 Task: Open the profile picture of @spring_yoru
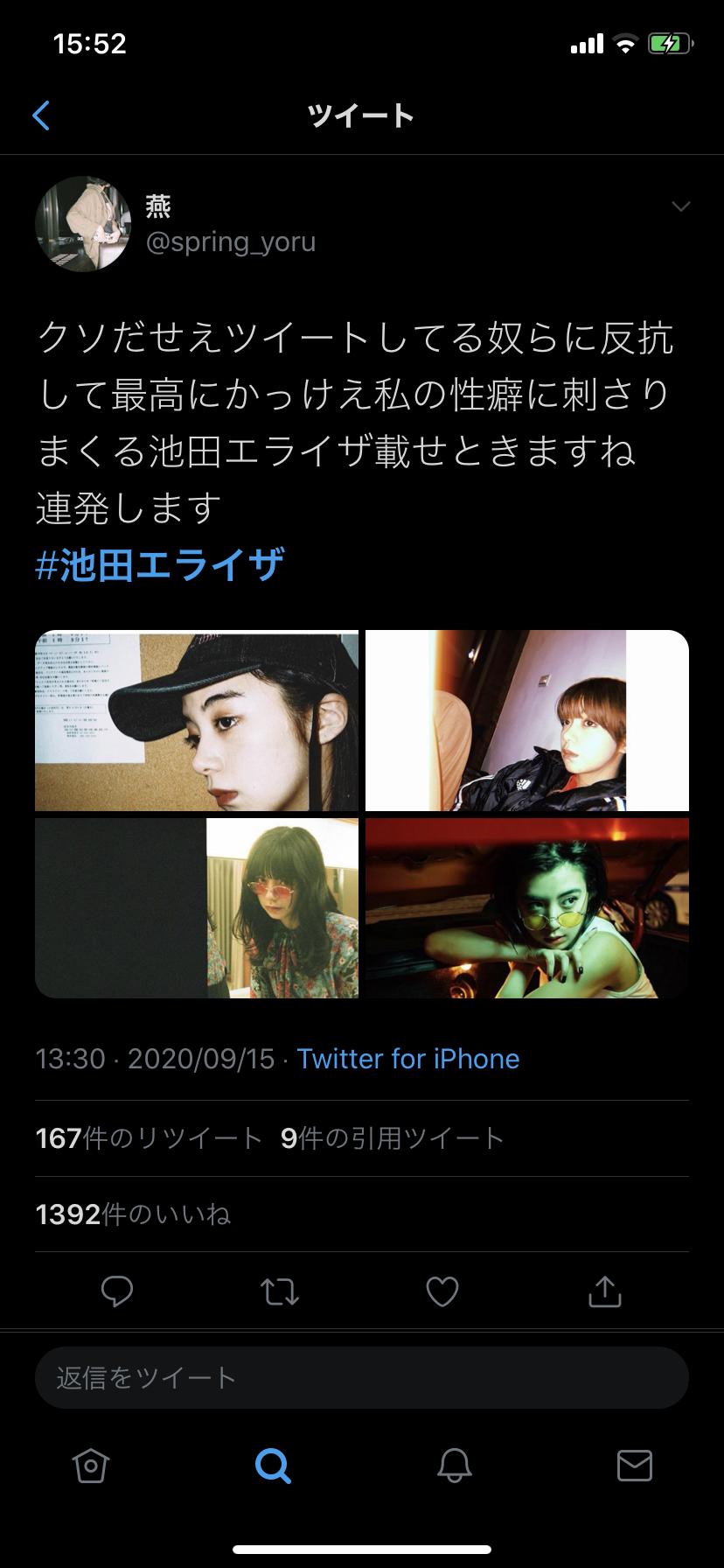pos(83,224)
